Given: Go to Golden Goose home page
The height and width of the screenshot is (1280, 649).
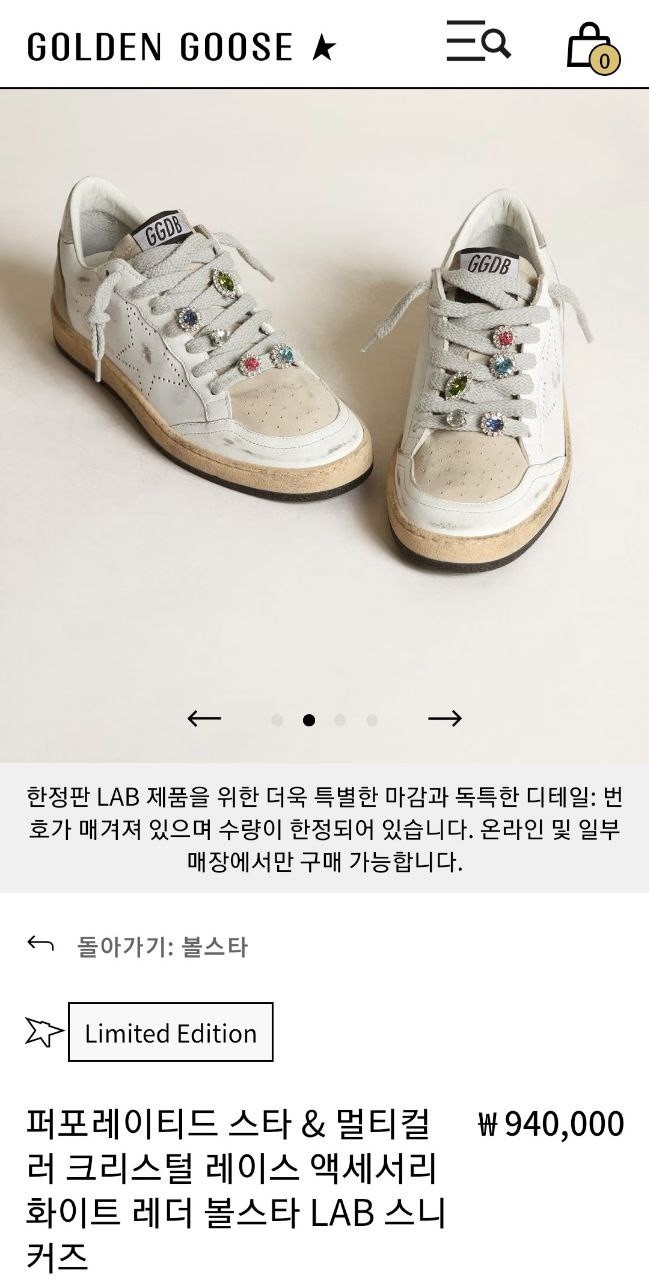Looking at the screenshot, I should [181, 47].
